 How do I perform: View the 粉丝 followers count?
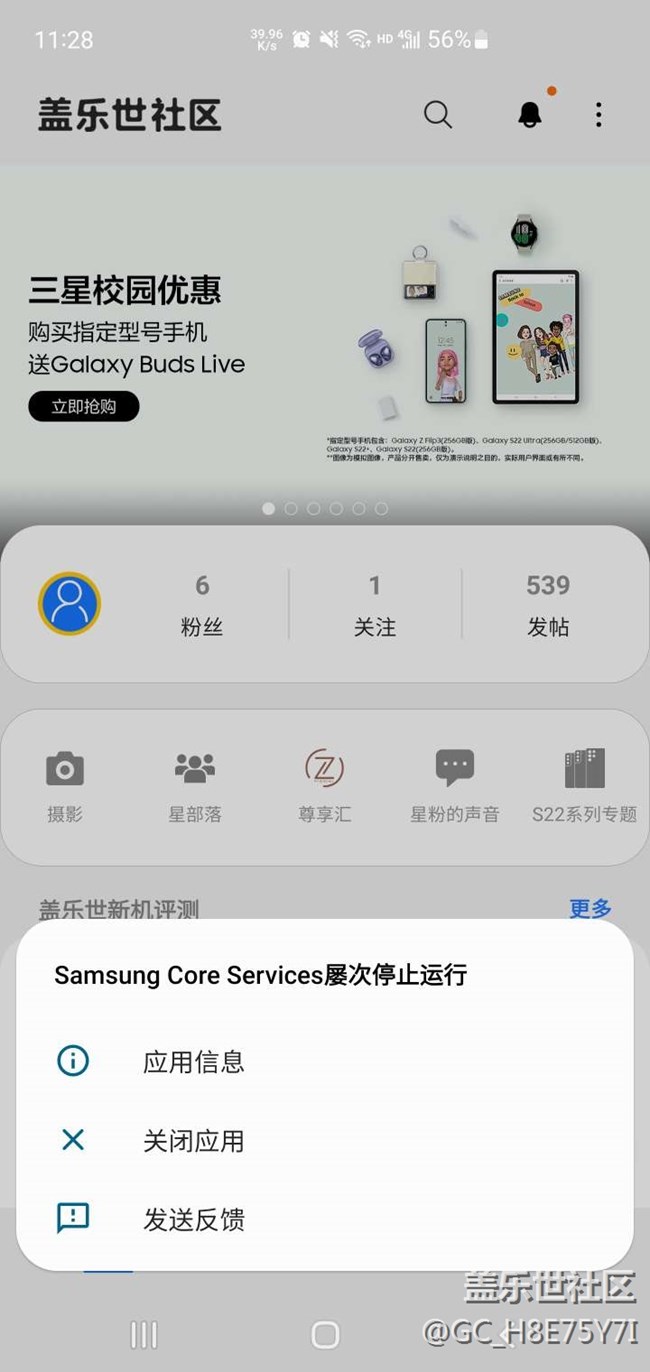coord(202,604)
